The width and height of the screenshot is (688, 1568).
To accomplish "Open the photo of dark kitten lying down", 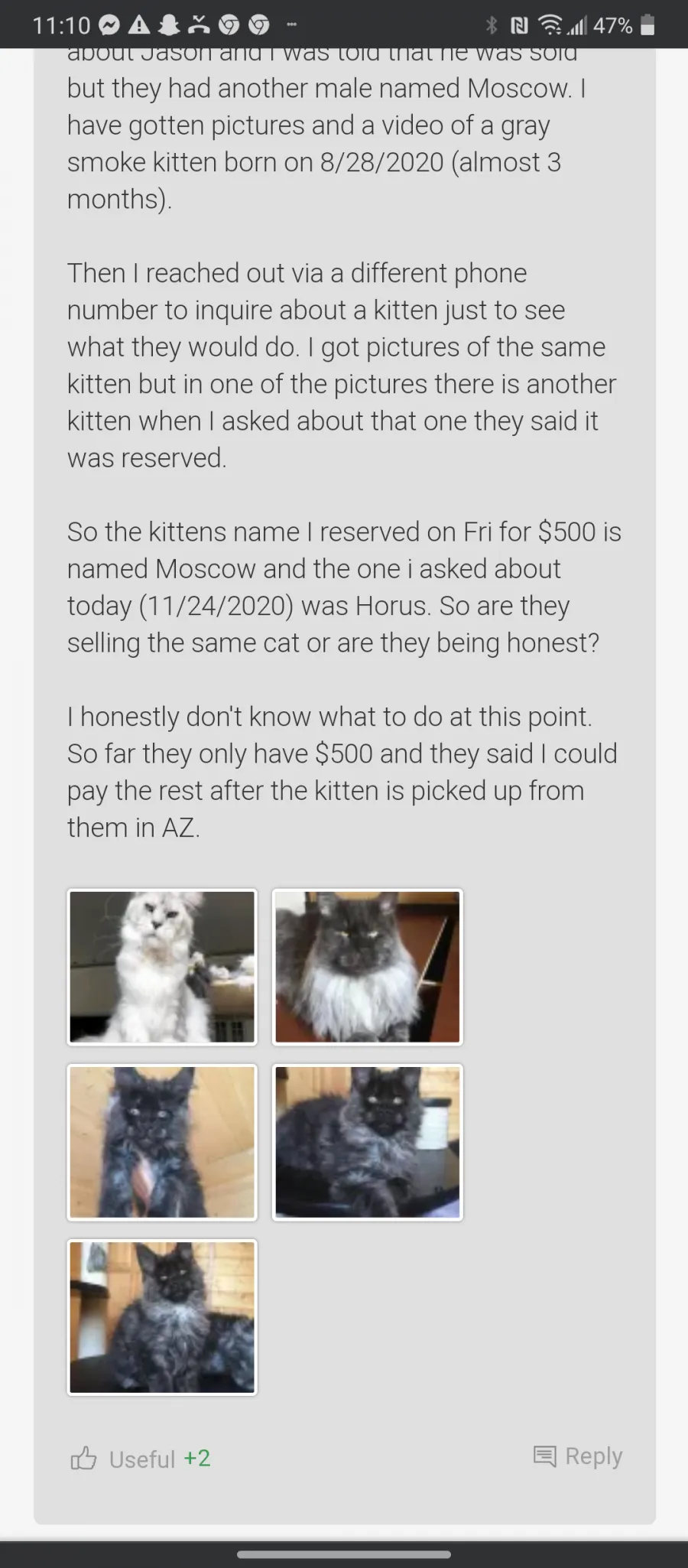I will (368, 1142).
